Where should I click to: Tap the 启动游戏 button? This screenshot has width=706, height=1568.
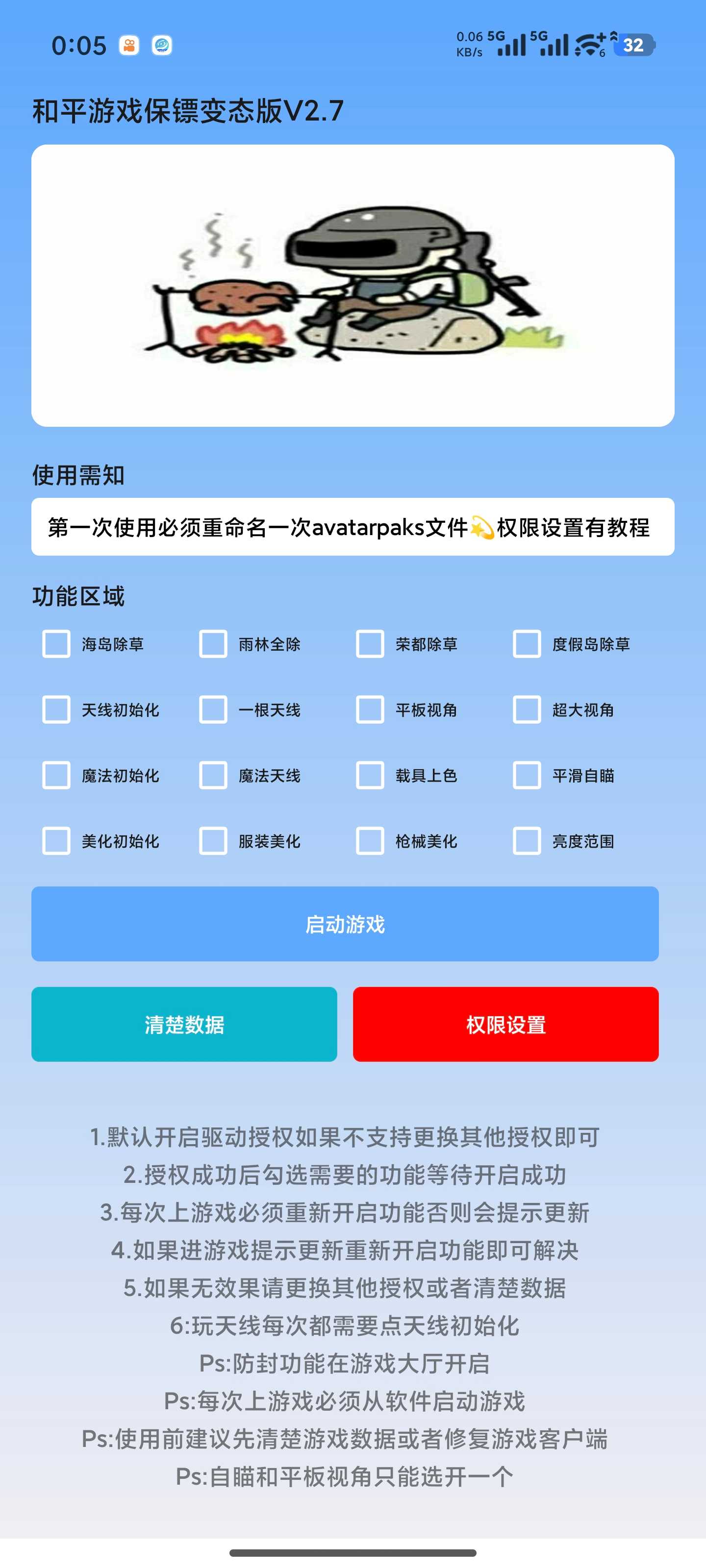coord(345,924)
